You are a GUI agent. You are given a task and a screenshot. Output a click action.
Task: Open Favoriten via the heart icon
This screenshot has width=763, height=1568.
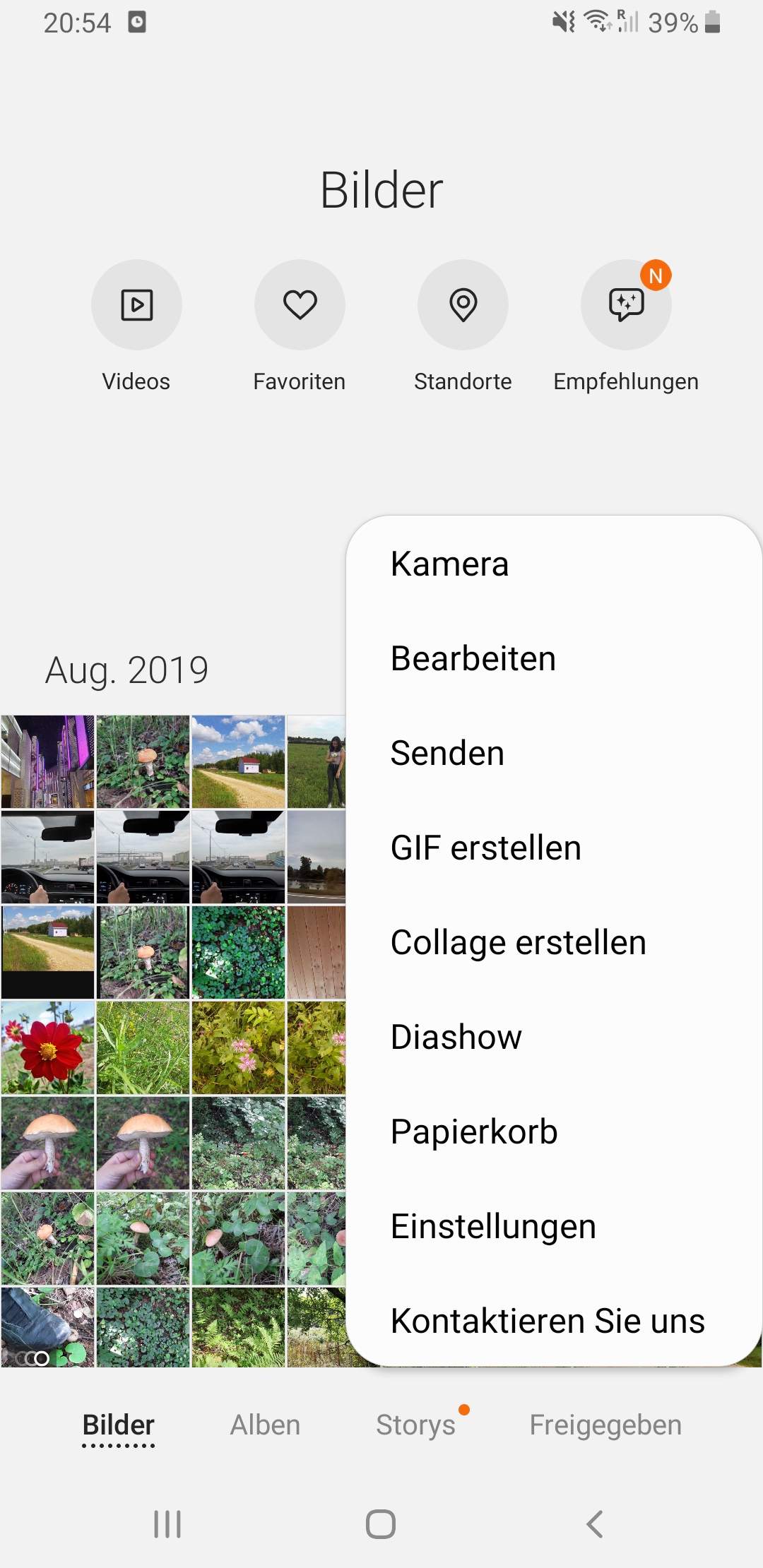(300, 305)
